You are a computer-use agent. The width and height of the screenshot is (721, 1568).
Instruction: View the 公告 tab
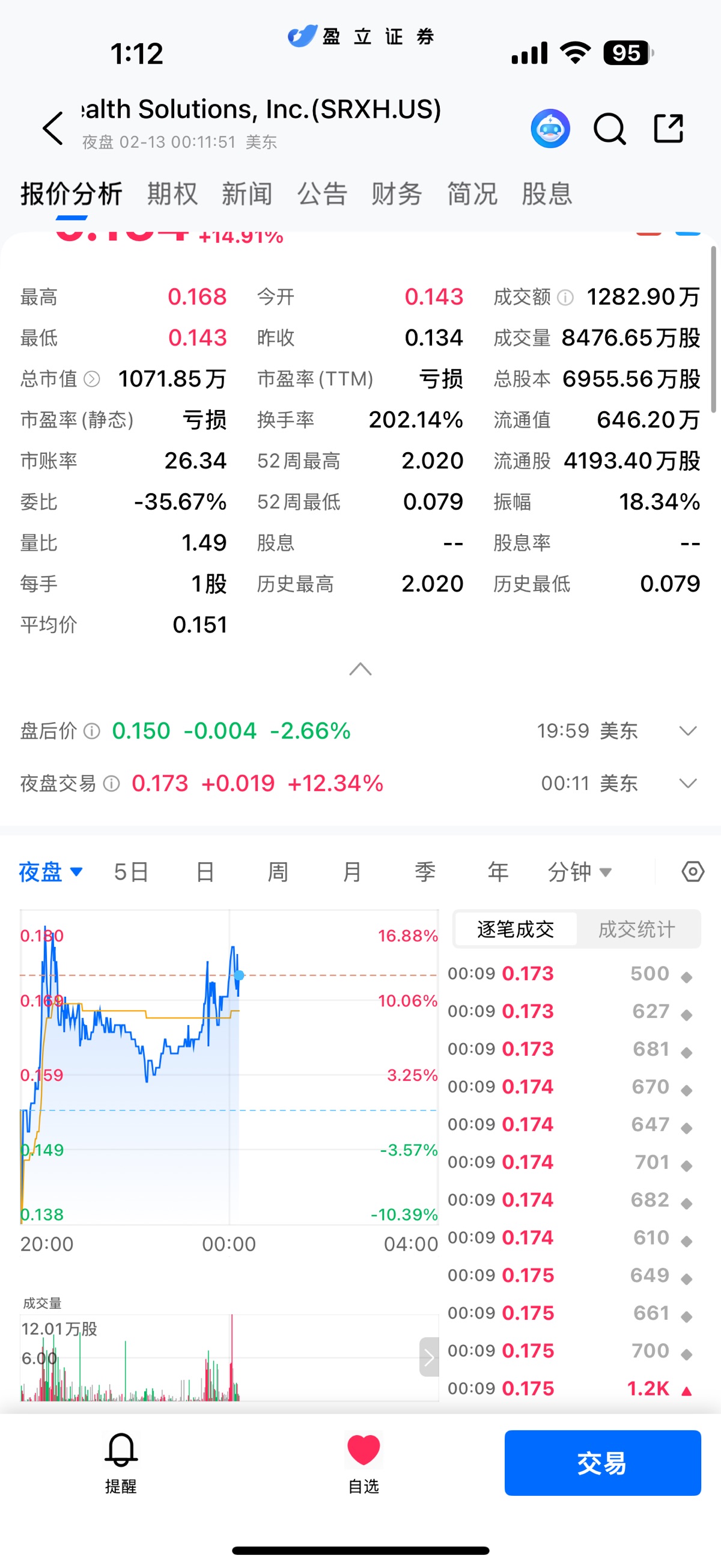point(322,194)
